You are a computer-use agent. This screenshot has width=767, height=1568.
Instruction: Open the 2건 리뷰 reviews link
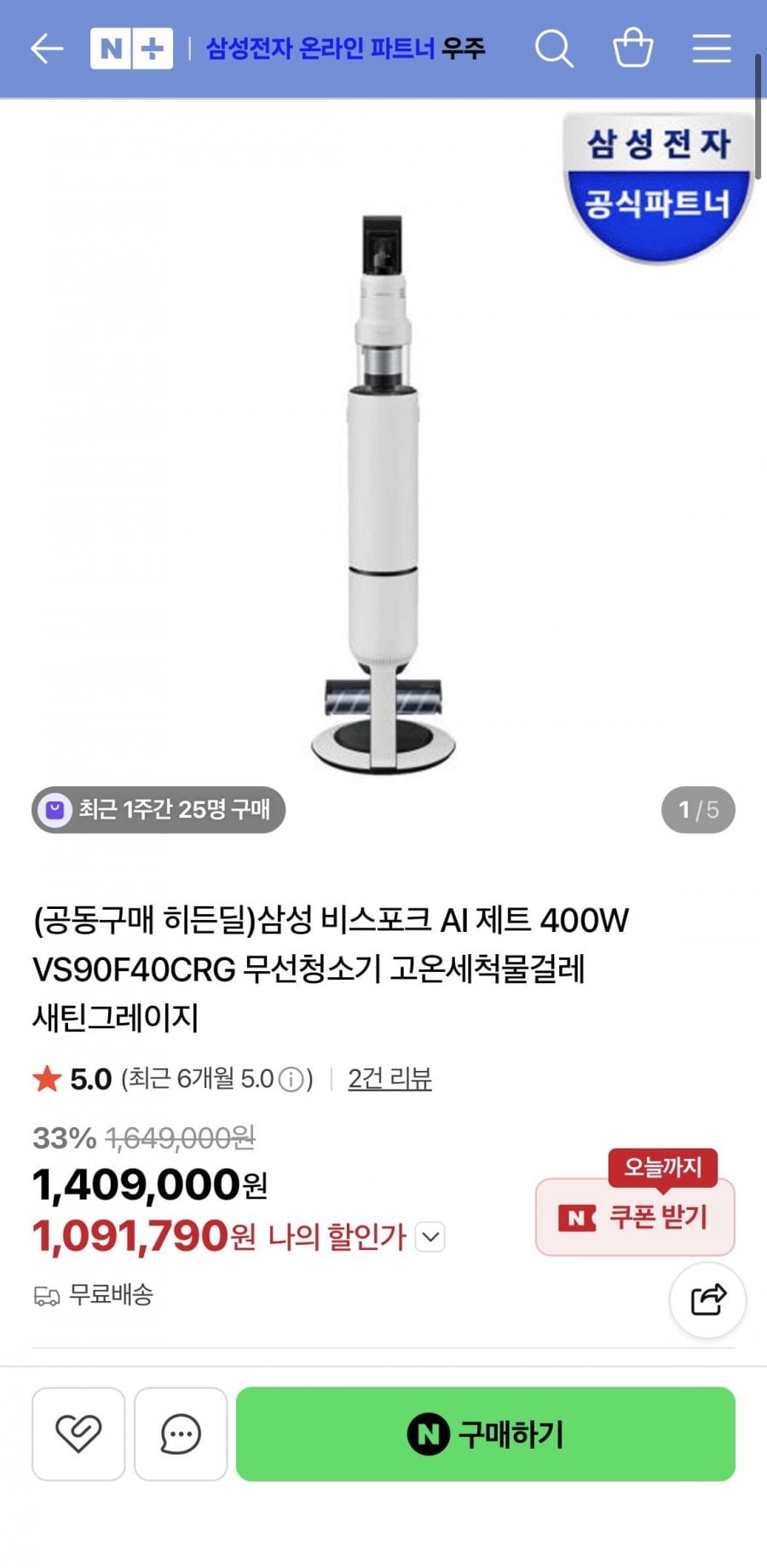389,1079
